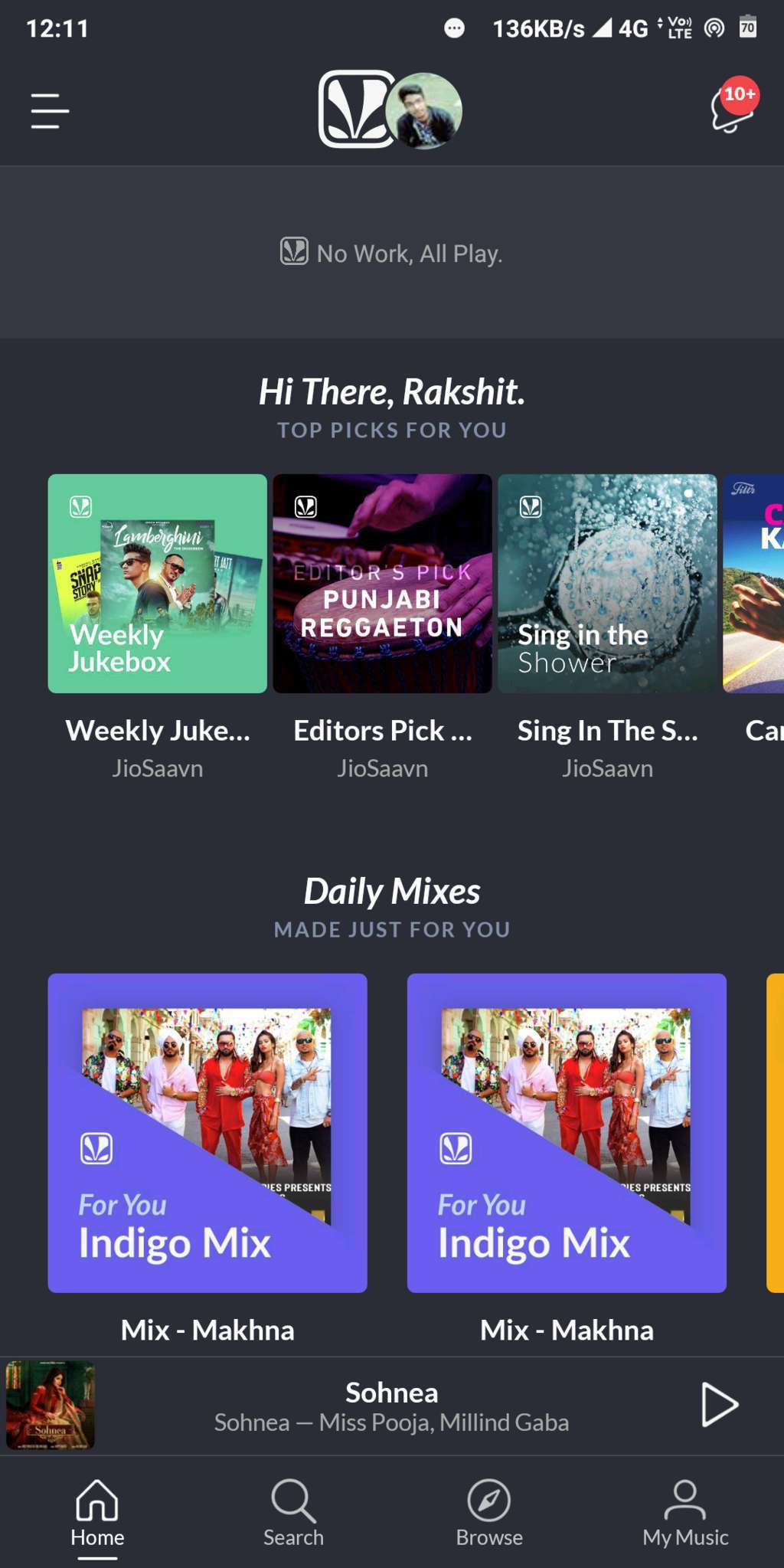Open the hamburger drawer menu

[50, 111]
